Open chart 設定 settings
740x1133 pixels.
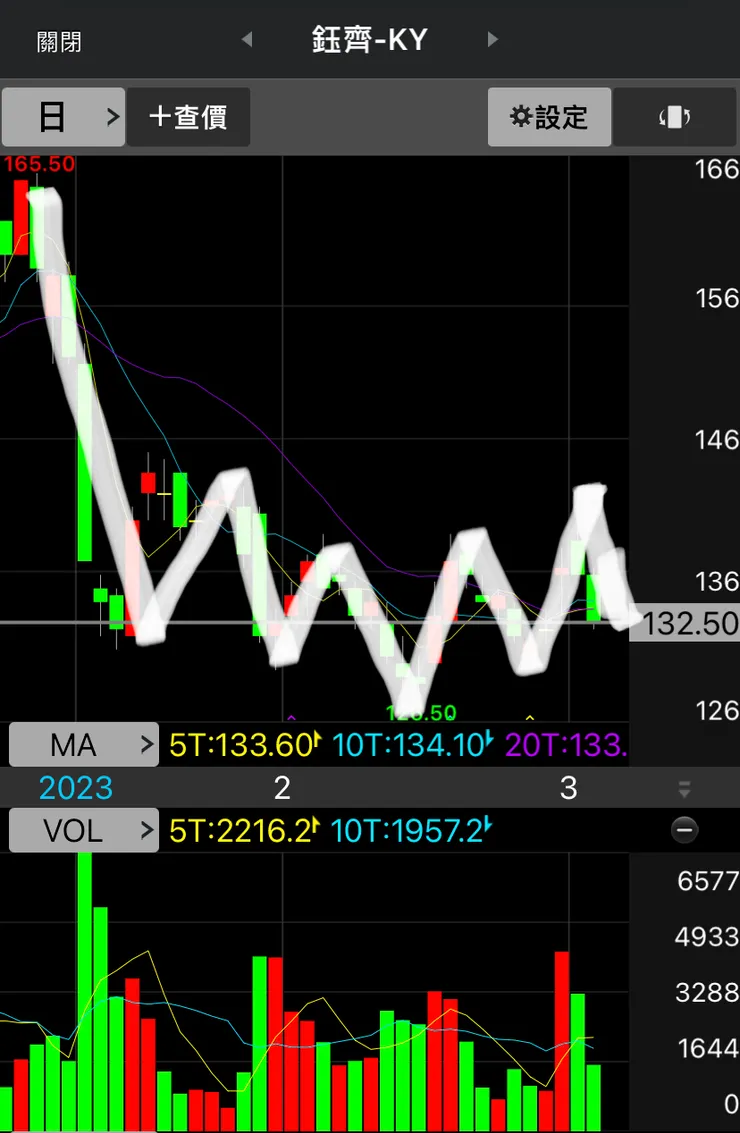pos(549,117)
